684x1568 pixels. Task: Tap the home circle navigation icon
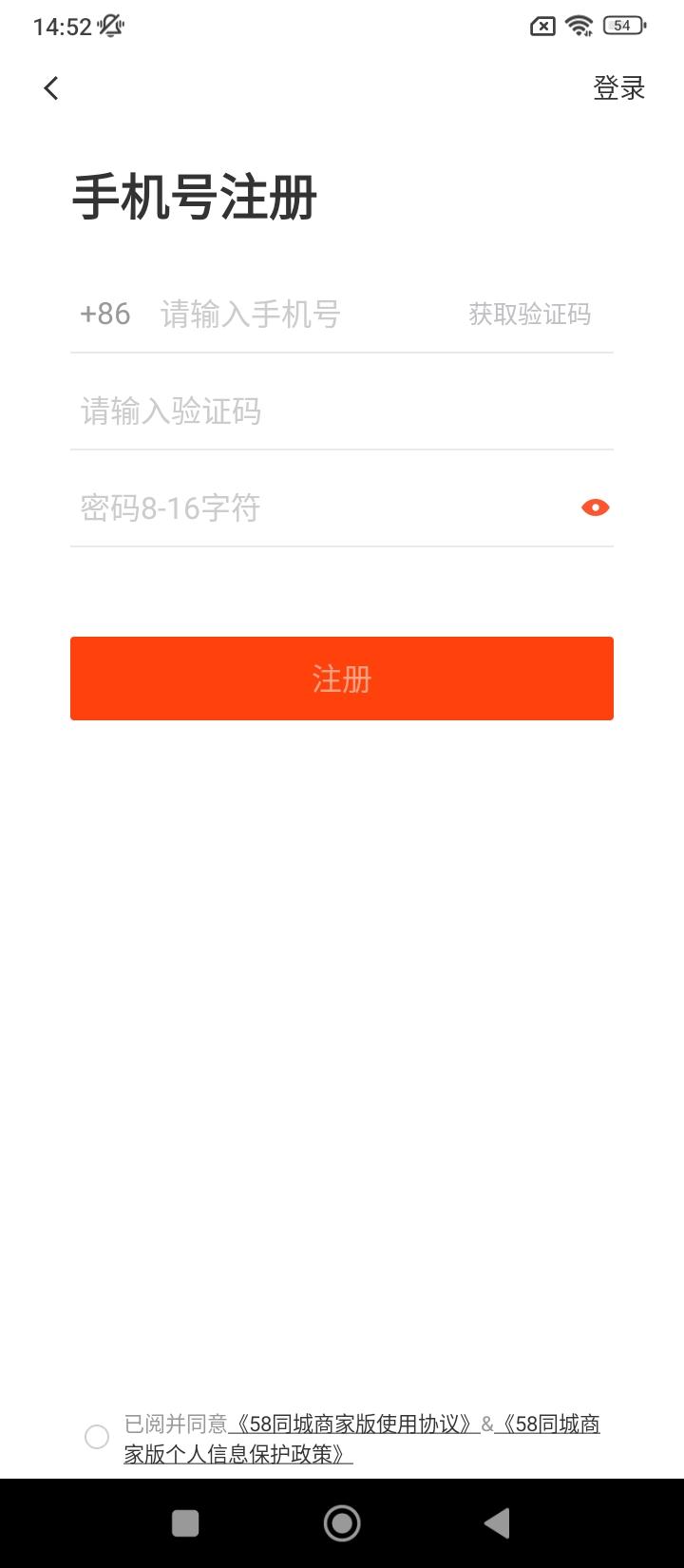[x=342, y=1521]
